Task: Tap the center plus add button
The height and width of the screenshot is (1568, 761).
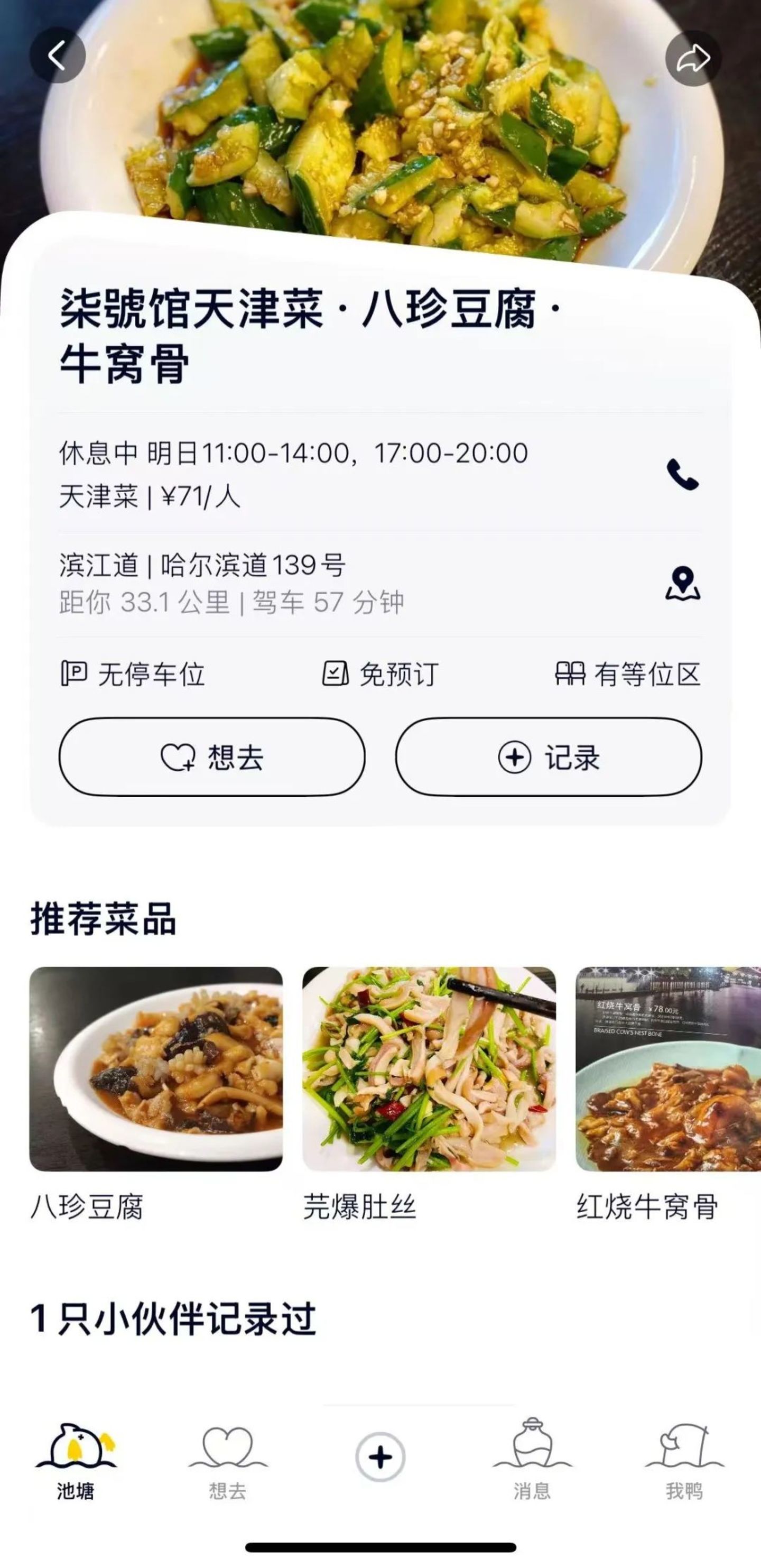Action: (x=380, y=1457)
